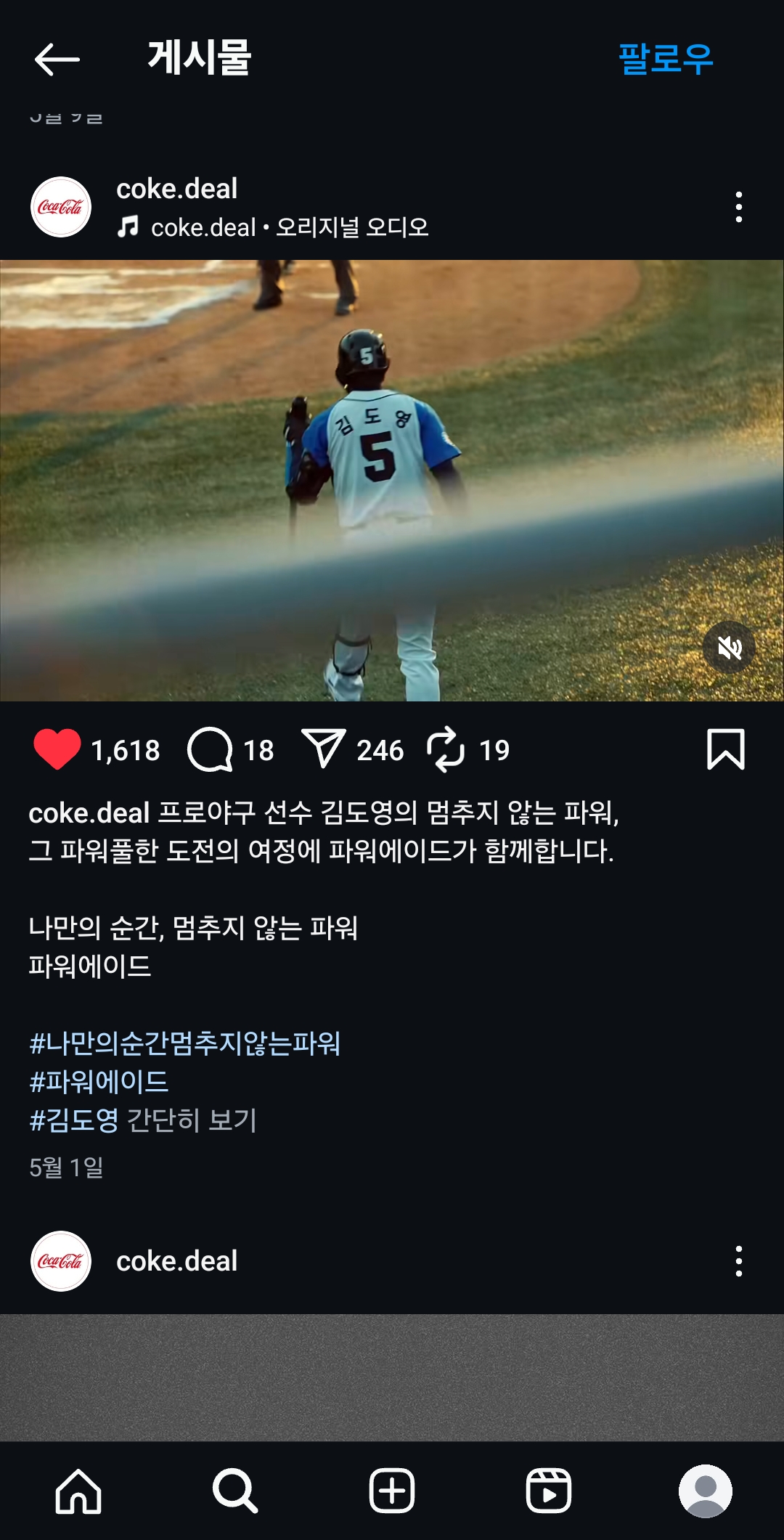Open my profile tab
784x1540 pixels.
(x=705, y=1491)
